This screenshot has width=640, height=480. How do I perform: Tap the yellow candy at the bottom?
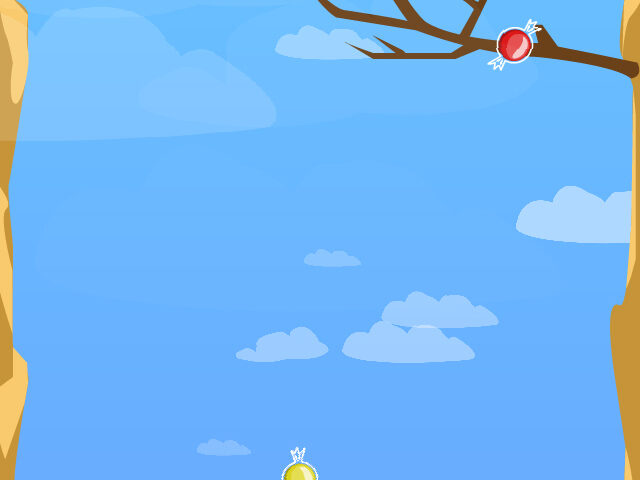(299, 471)
